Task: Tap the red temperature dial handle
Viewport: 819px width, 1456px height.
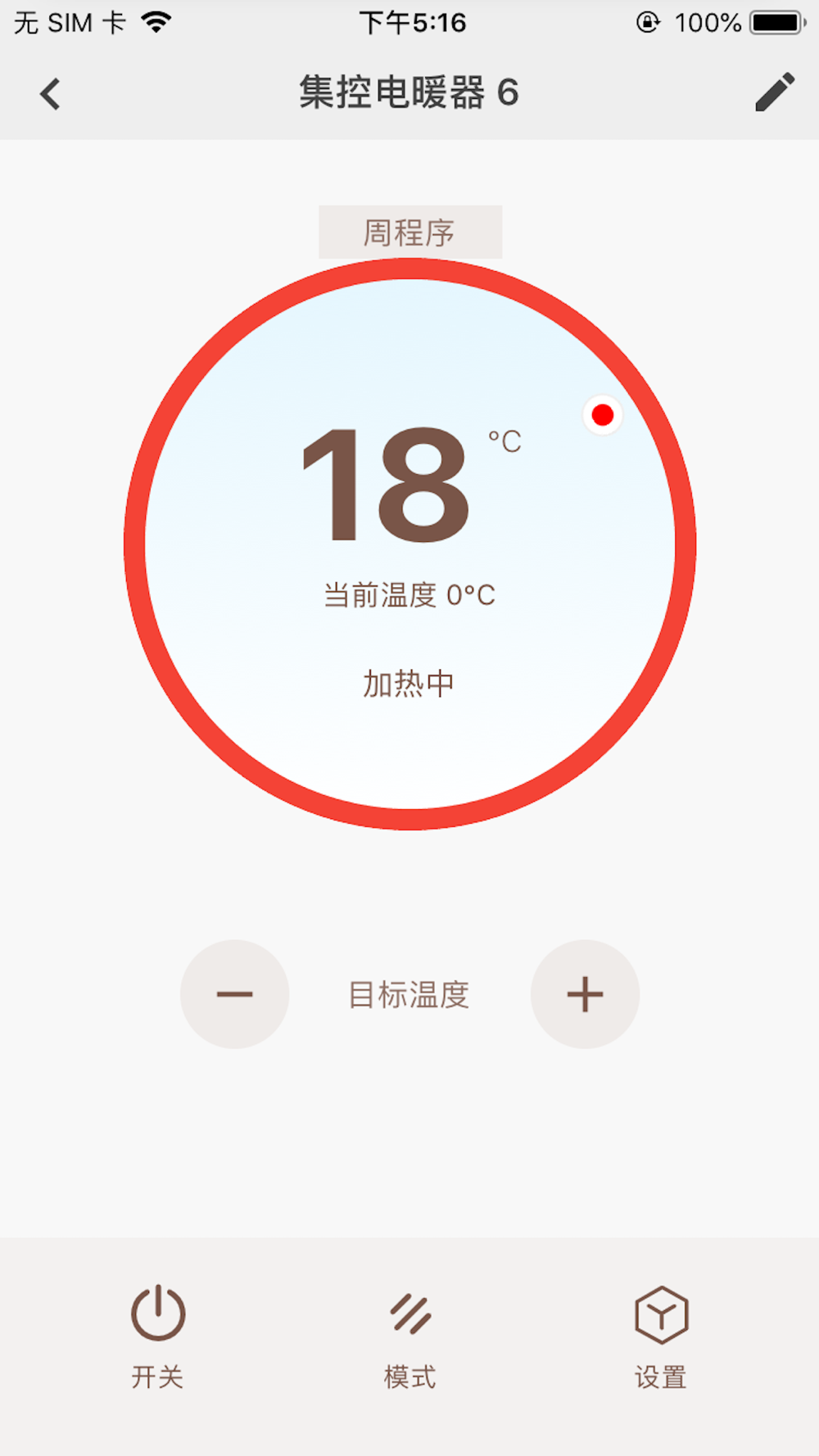Action: tap(603, 415)
